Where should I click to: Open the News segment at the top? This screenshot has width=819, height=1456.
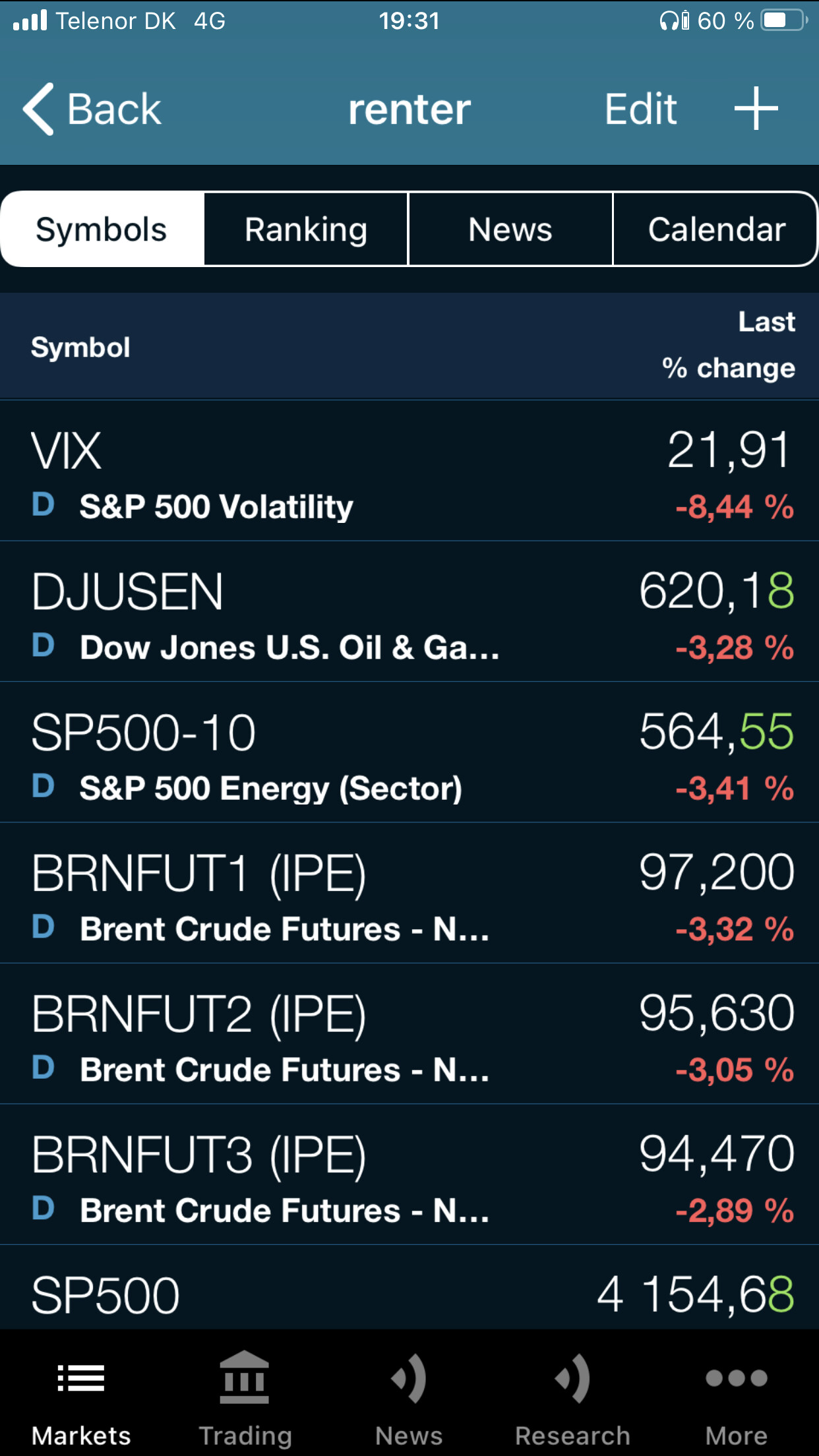(x=510, y=229)
